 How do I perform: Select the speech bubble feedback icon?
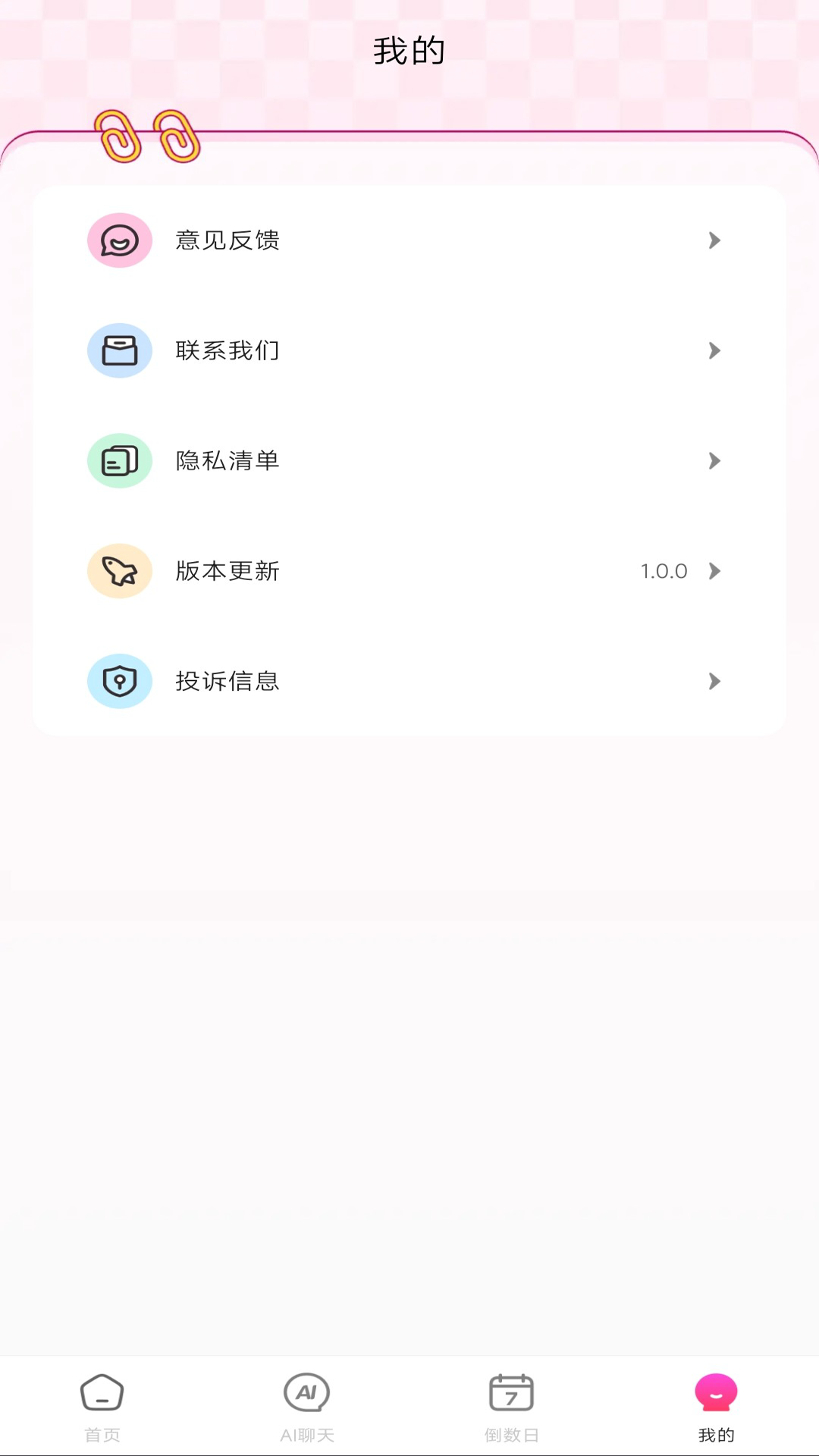coord(120,240)
